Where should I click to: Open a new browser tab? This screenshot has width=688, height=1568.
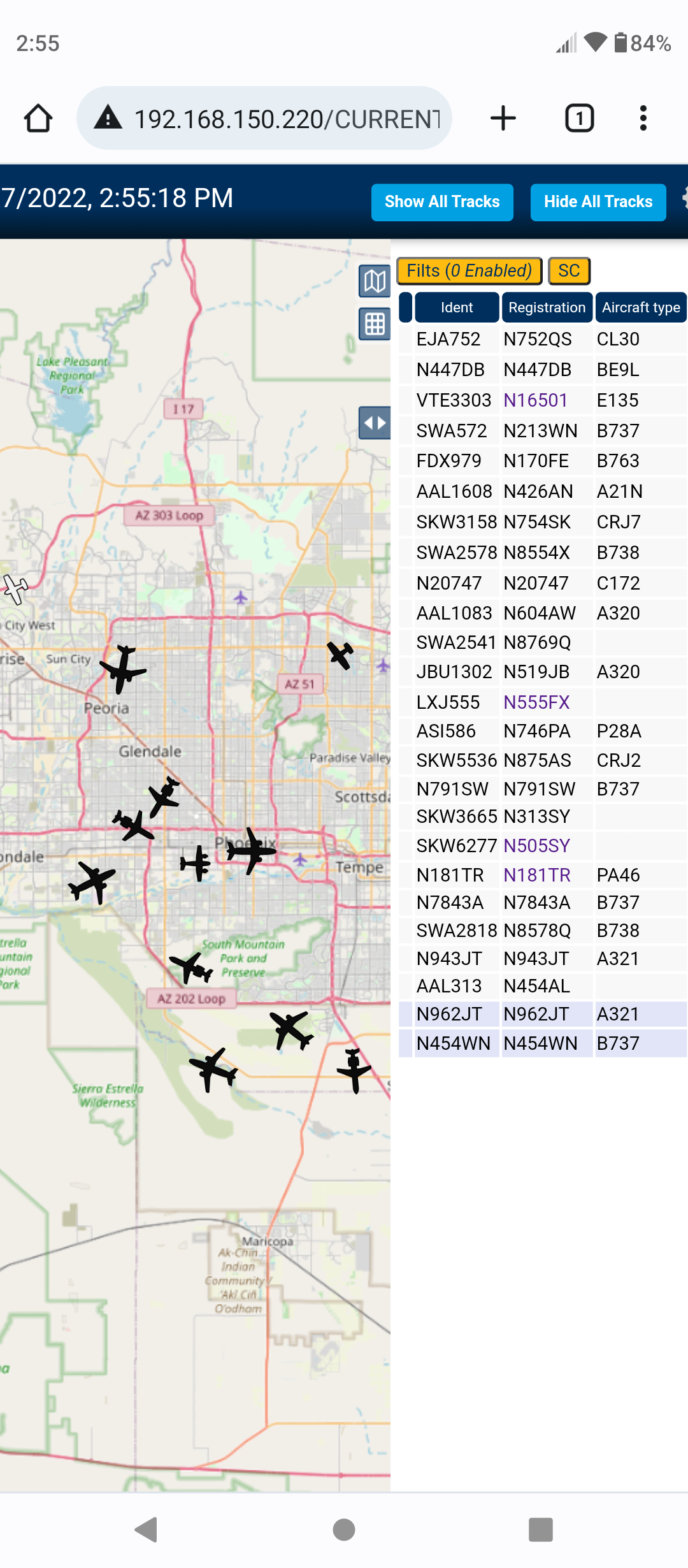pyautogui.click(x=503, y=118)
